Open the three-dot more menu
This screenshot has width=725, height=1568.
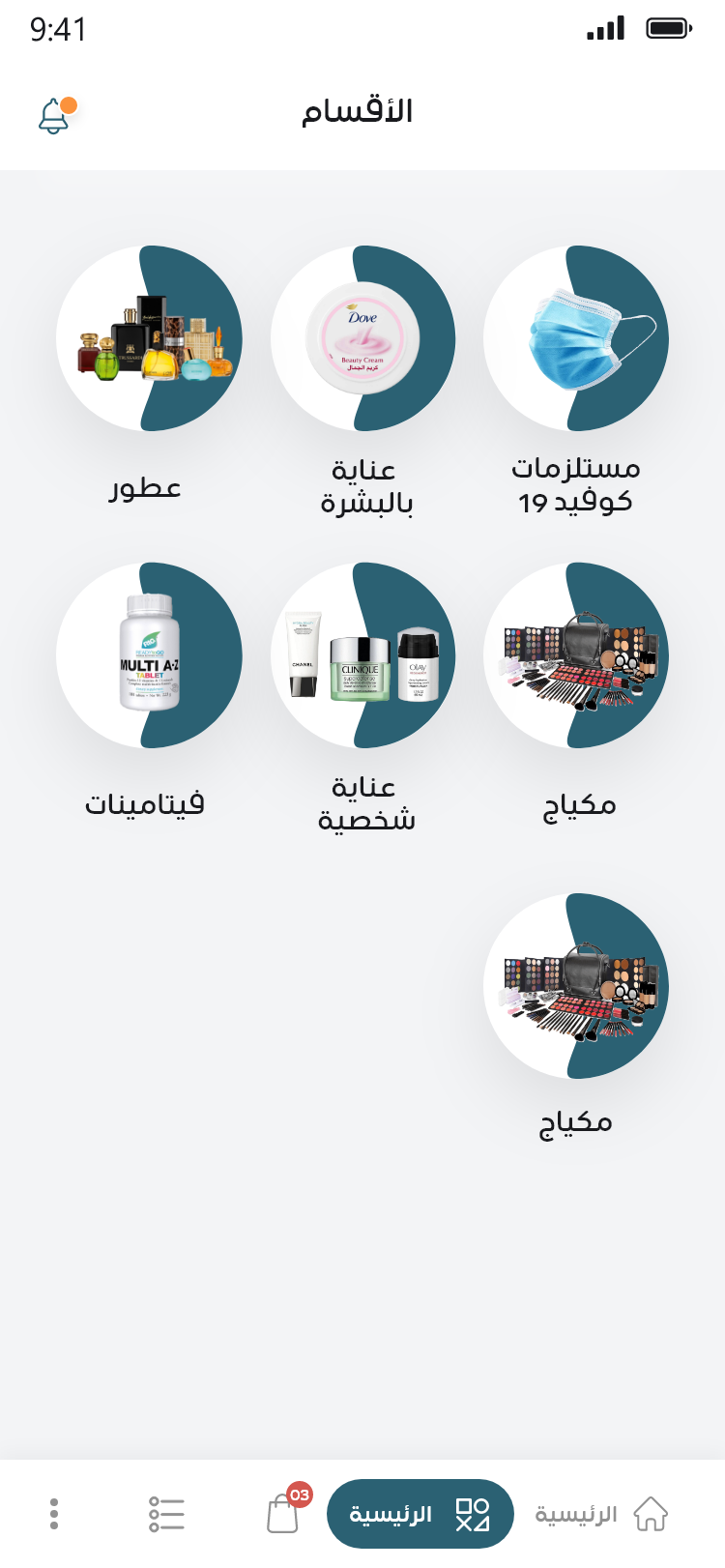54,1514
